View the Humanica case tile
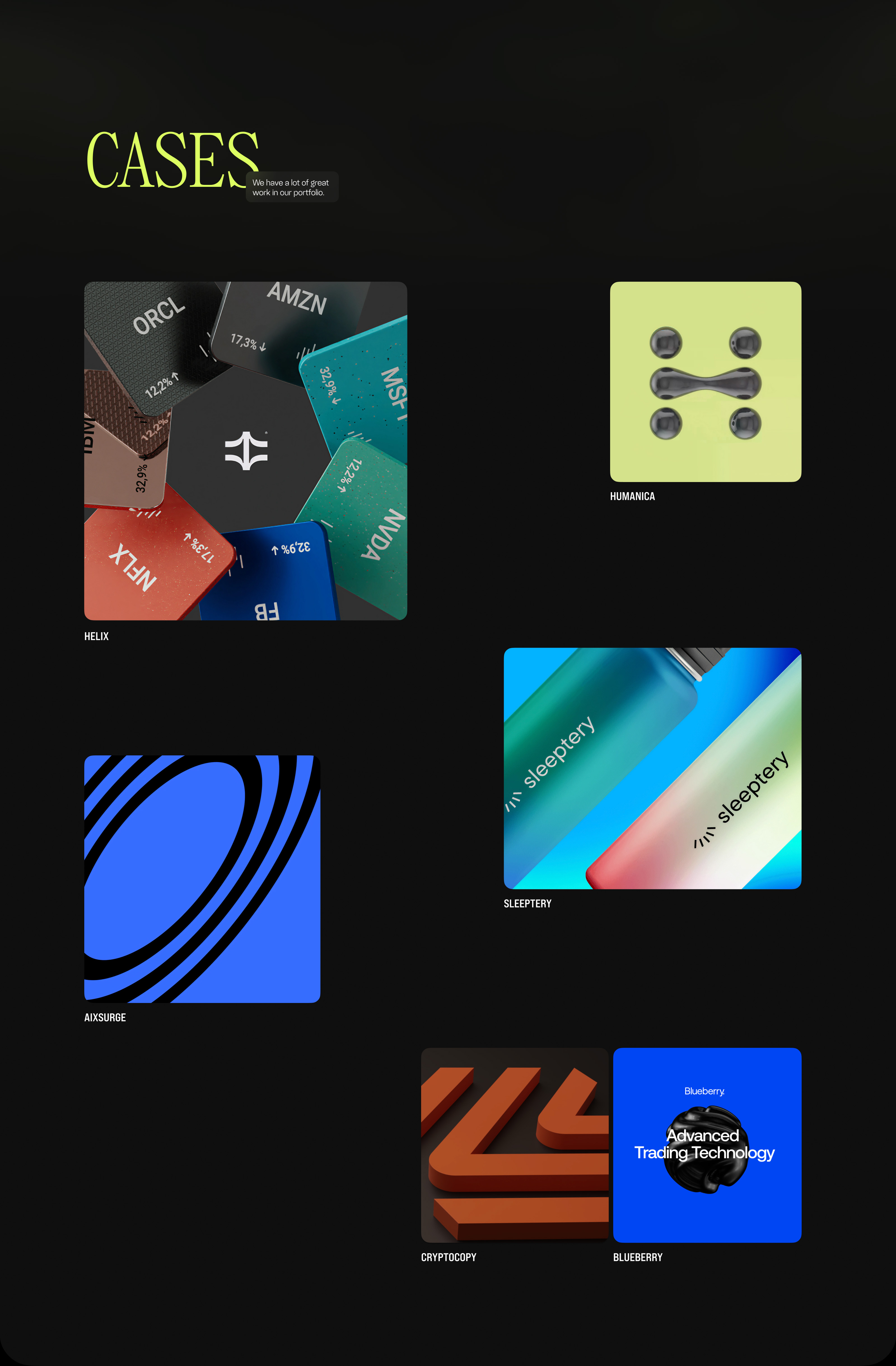This screenshot has width=896, height=1366. pyautogui.click(x=705, y=382)
